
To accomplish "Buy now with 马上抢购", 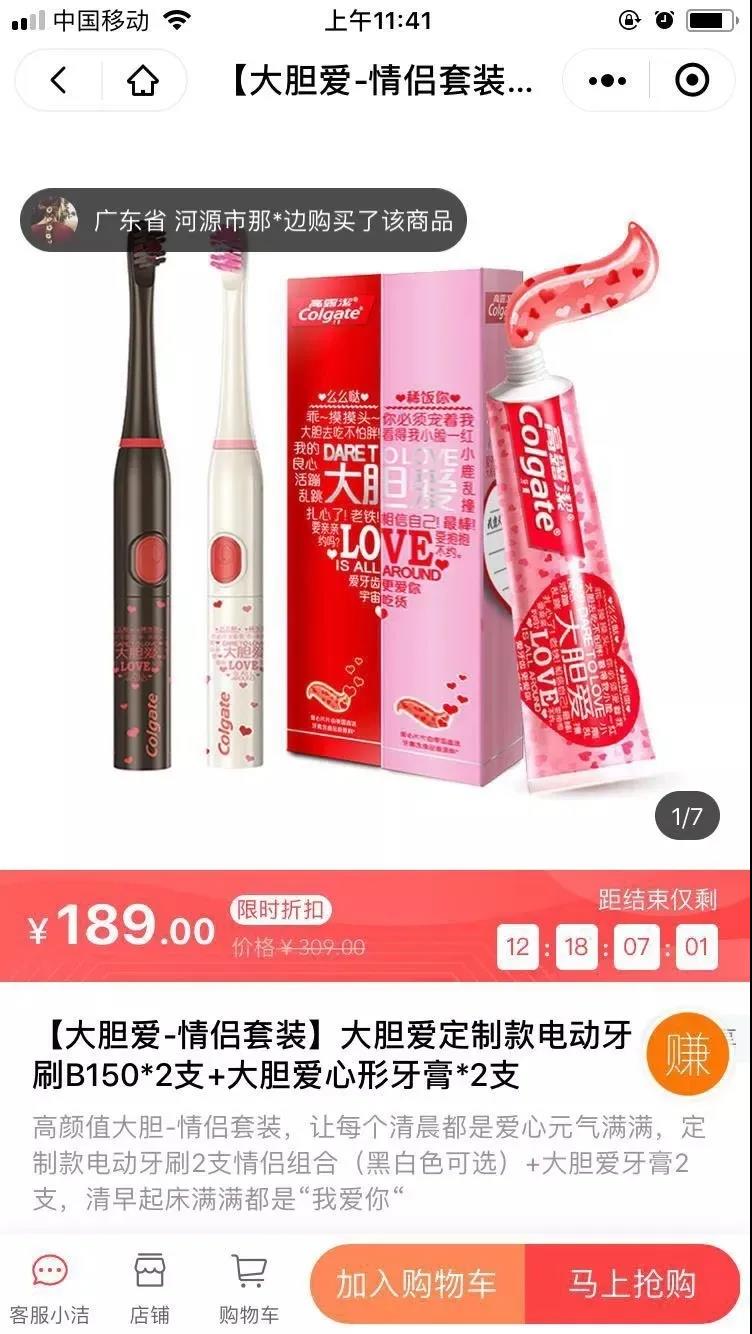I will (632, 1284).
